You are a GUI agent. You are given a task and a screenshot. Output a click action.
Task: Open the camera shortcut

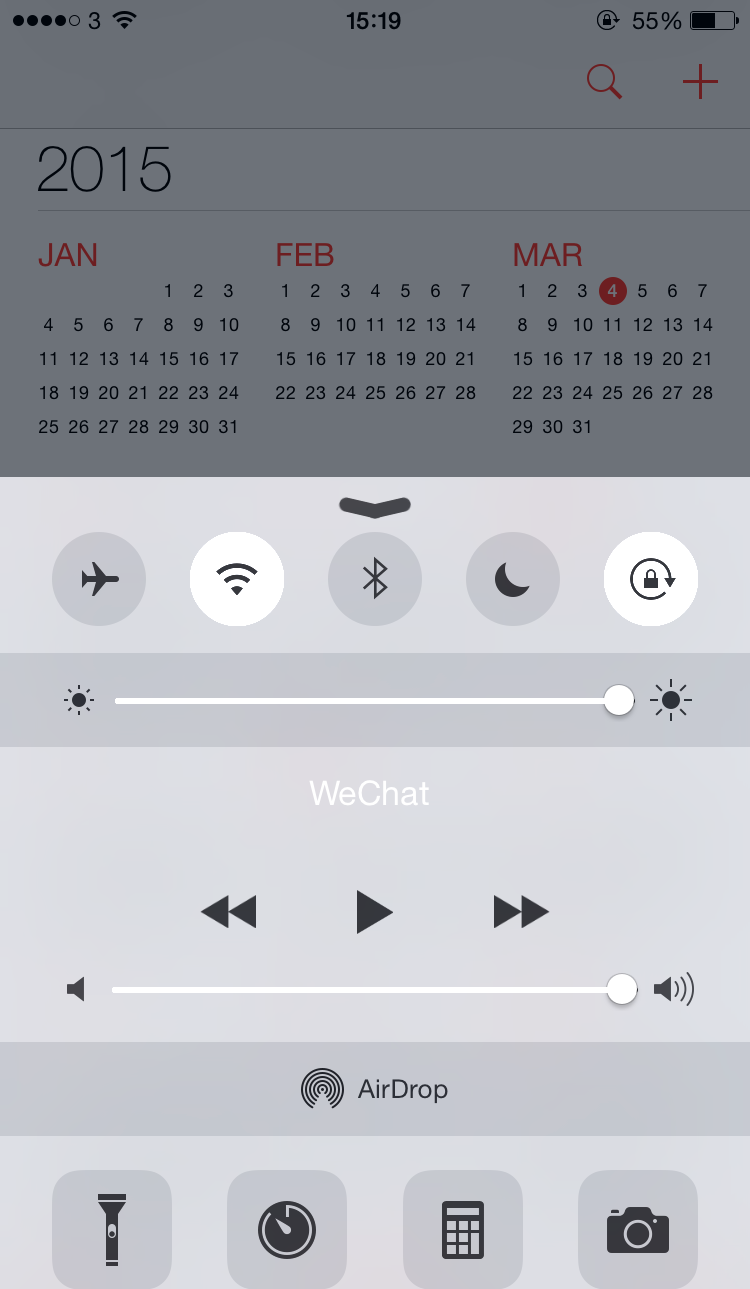638,1229
